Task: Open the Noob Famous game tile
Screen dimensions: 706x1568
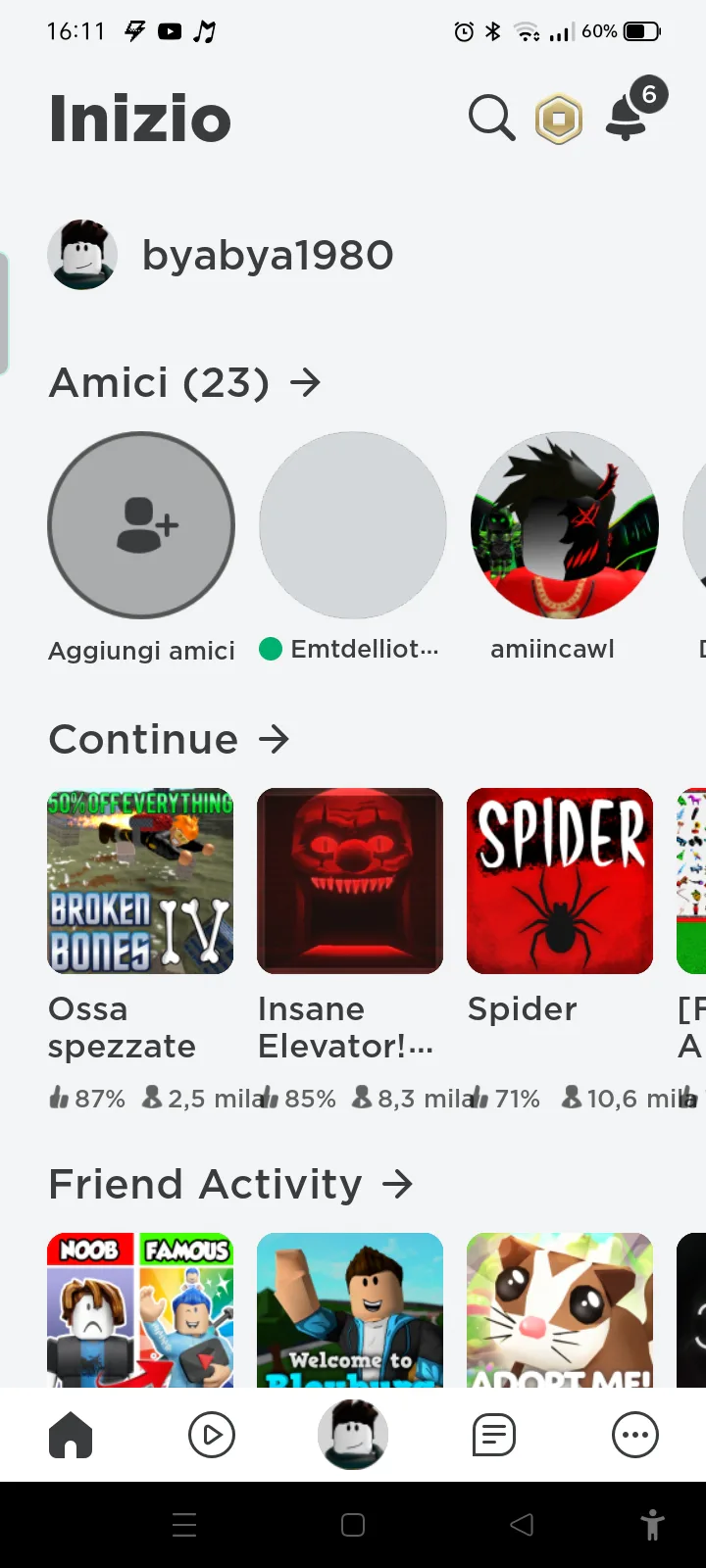Action: [141, 1309]
